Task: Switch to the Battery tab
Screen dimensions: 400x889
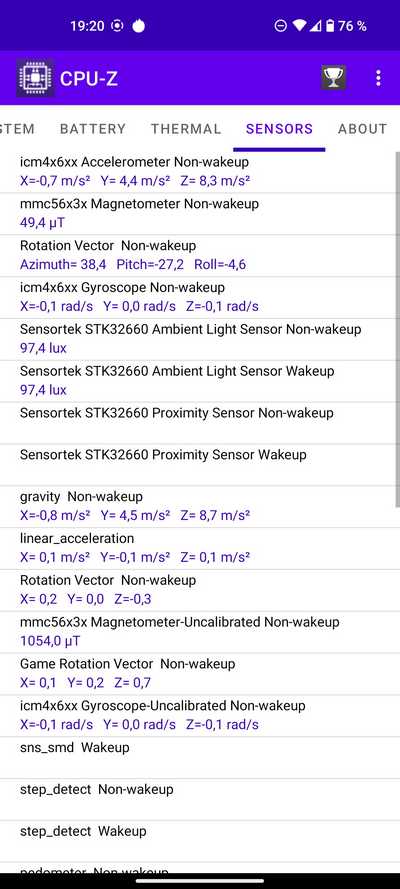Action: tap(93, 129)
